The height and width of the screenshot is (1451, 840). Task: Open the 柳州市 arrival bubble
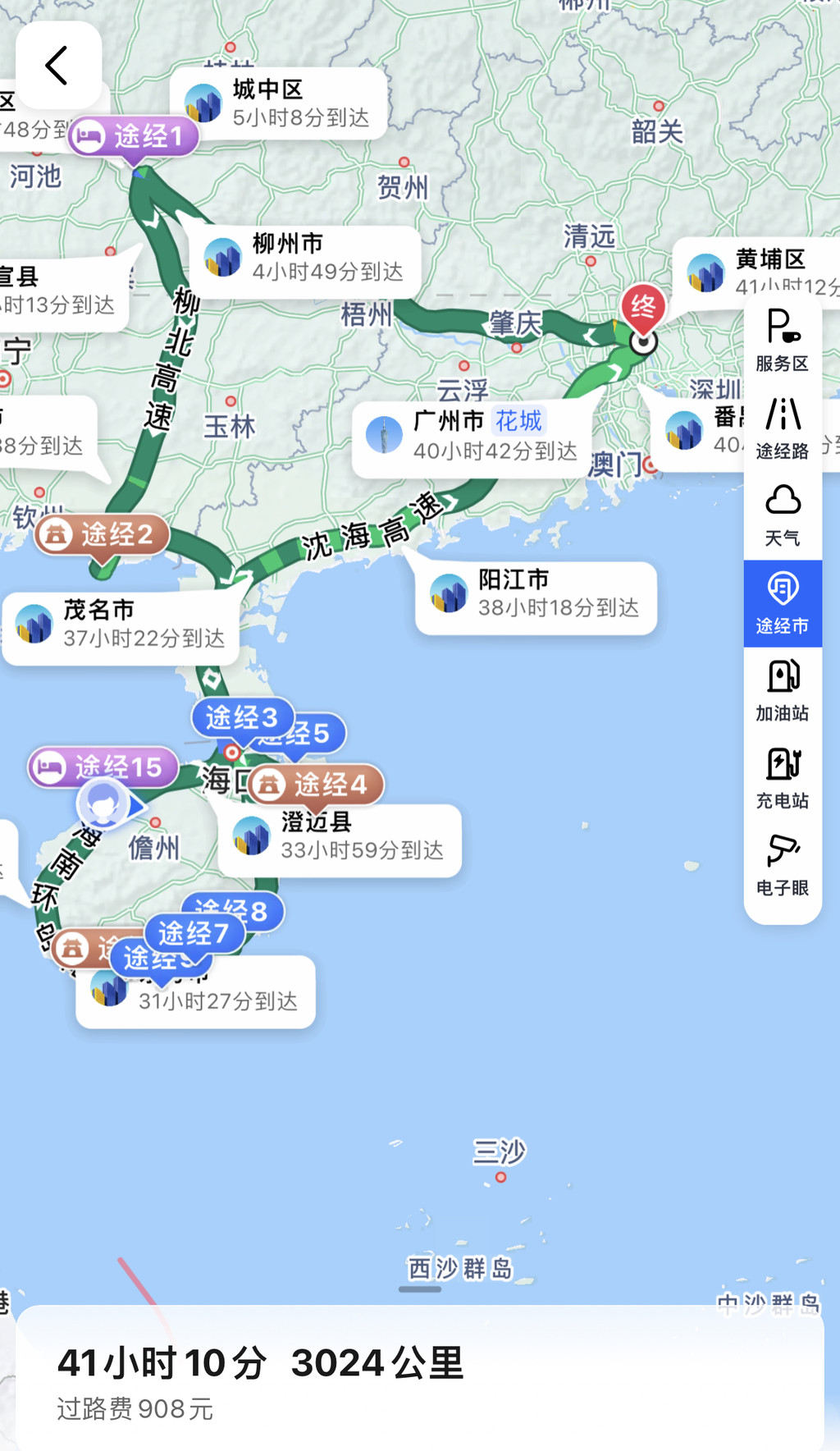[305, 258]
